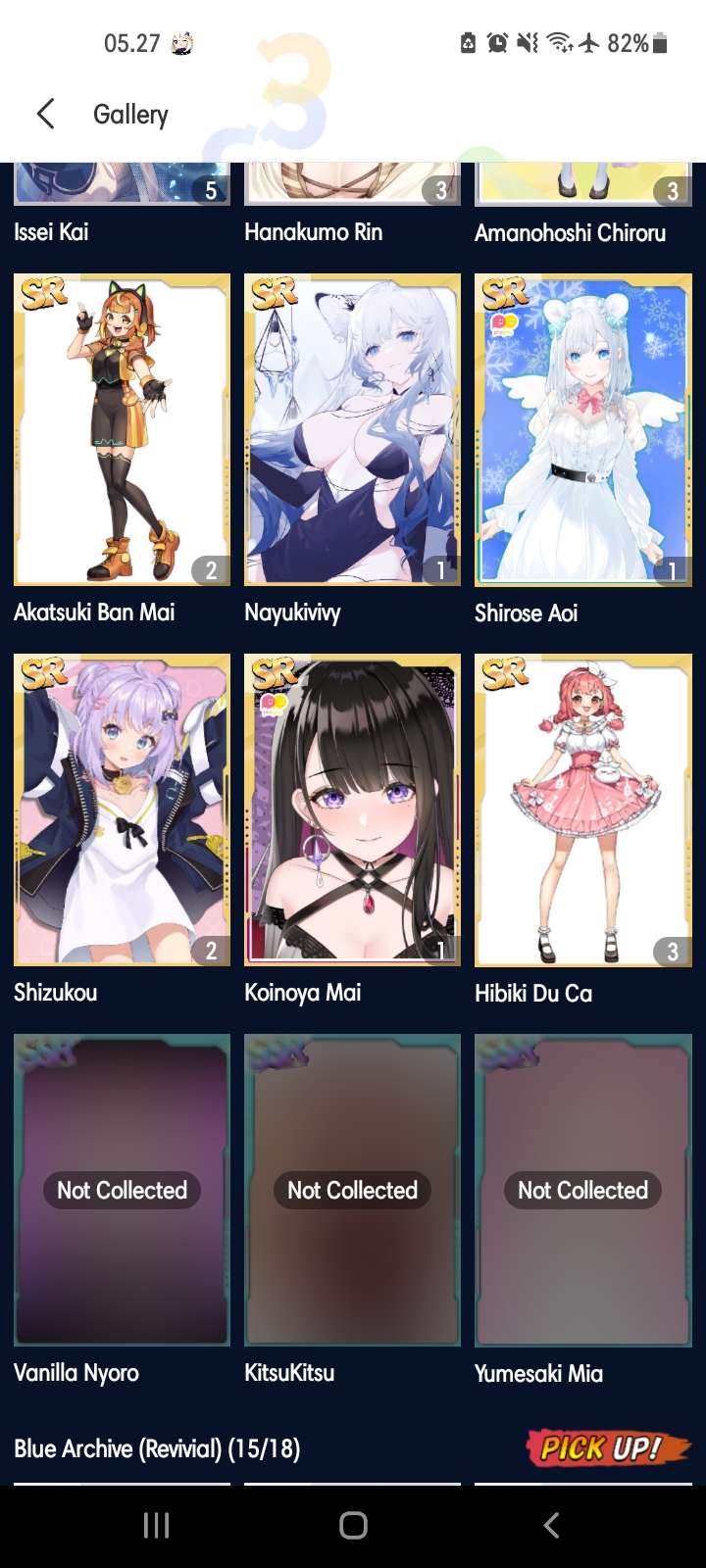View the Koinoya Mai SR card
The width and height of the screenshot is (706, 1568).
(352, 809)
